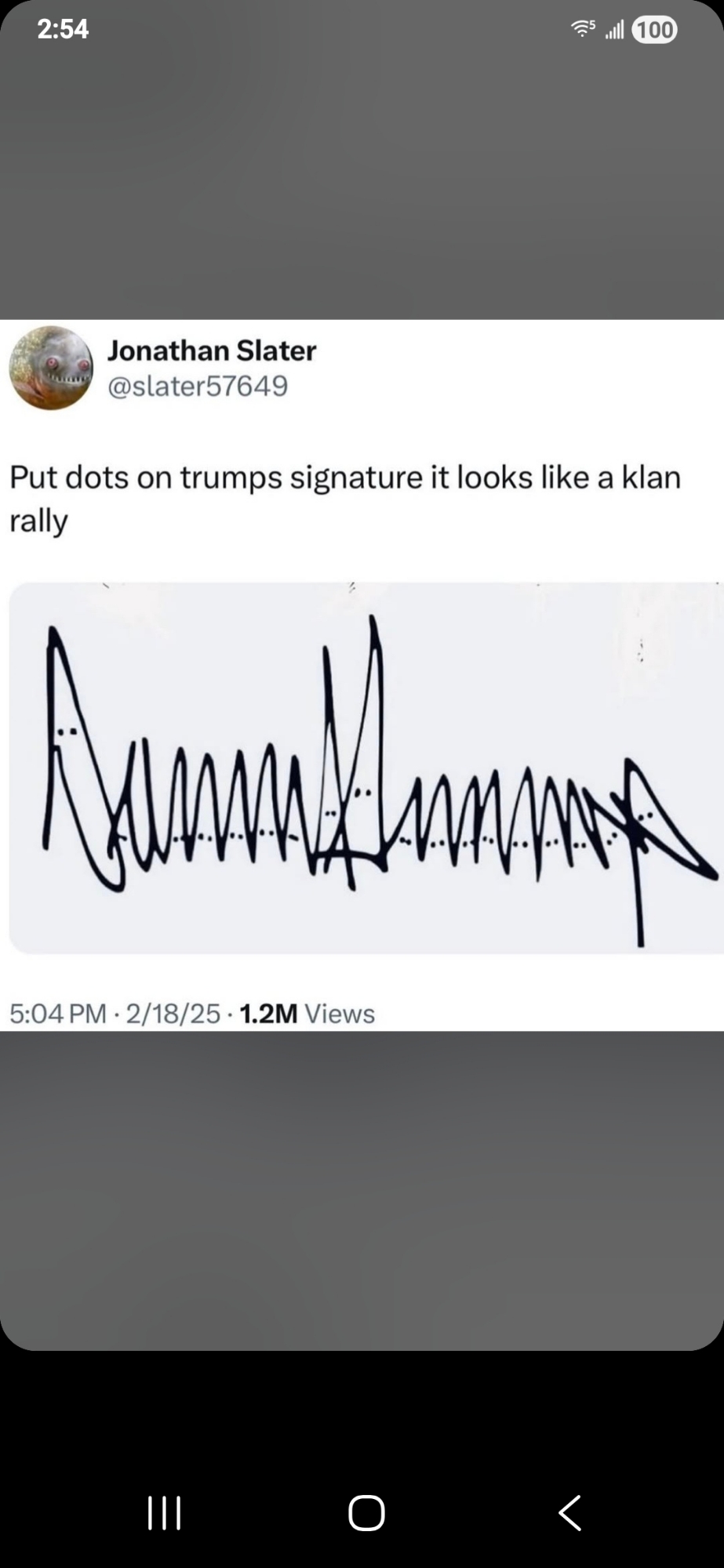Go back using the navigation bar
This screenshot has height=1568, width=724.
coord(570,1512)
